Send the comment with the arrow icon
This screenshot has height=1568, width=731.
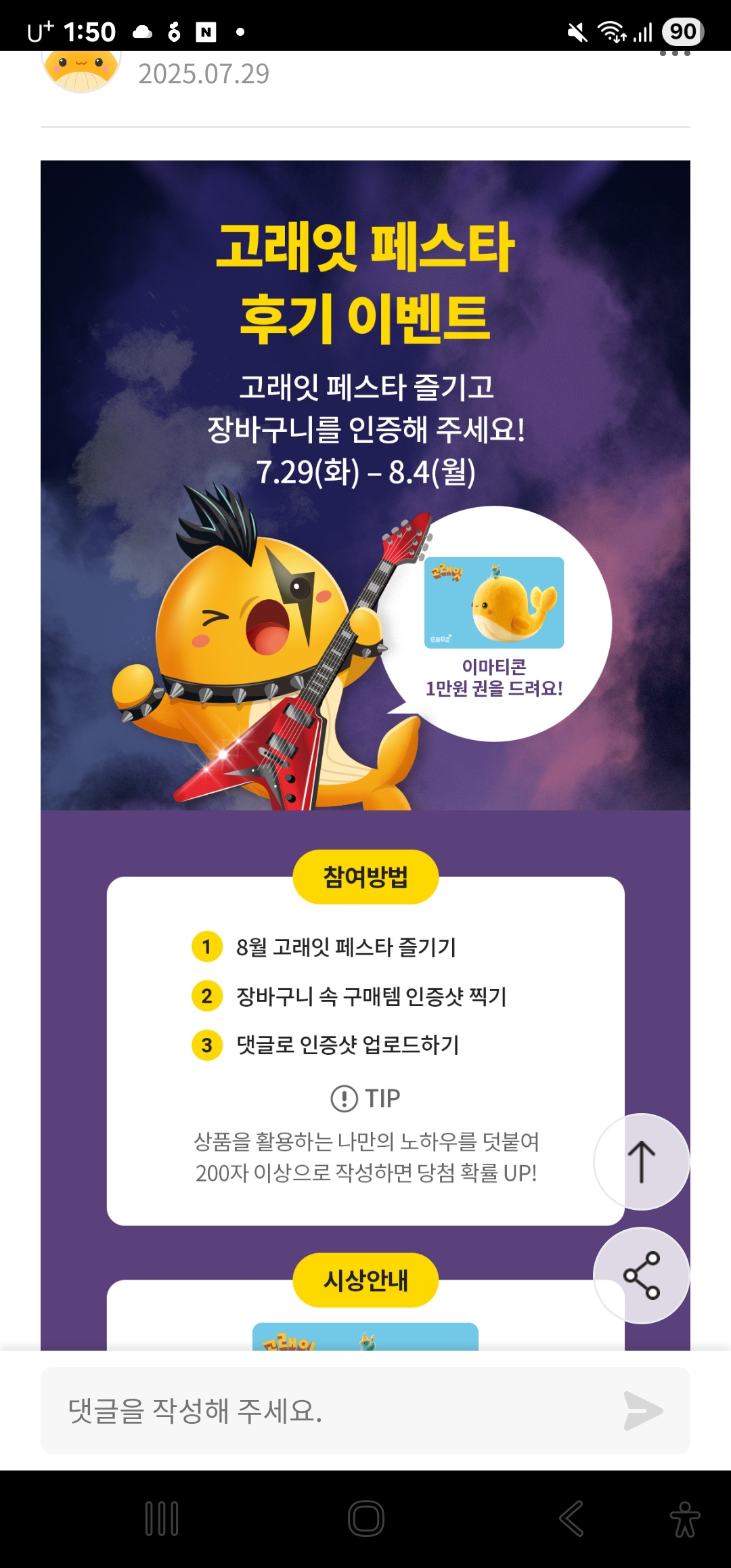[x=643, y=1411]
